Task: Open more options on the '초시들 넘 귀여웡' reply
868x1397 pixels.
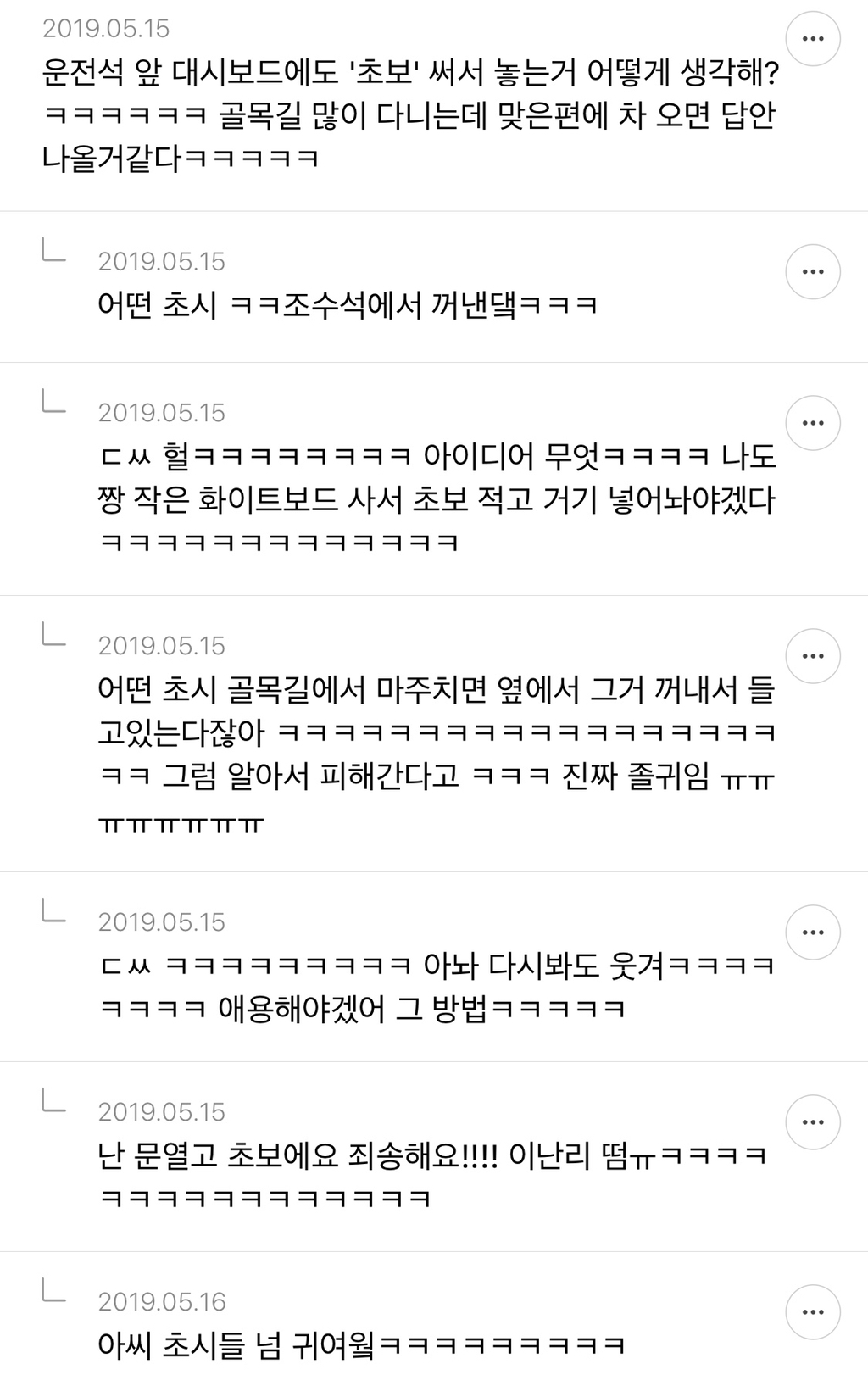Action: click(813, 1312)
